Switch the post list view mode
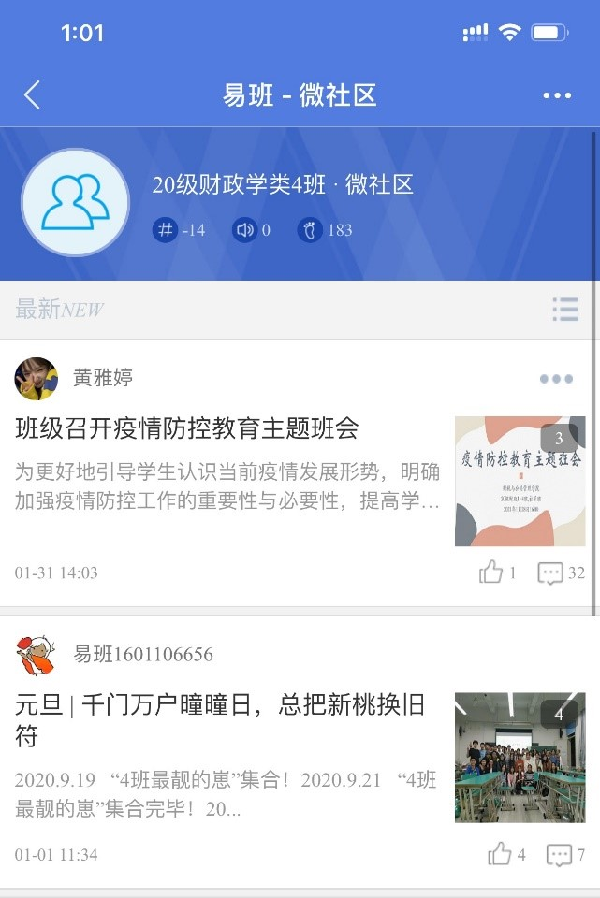The height and width of the screenshot is (898, 600). coord(565,309)
